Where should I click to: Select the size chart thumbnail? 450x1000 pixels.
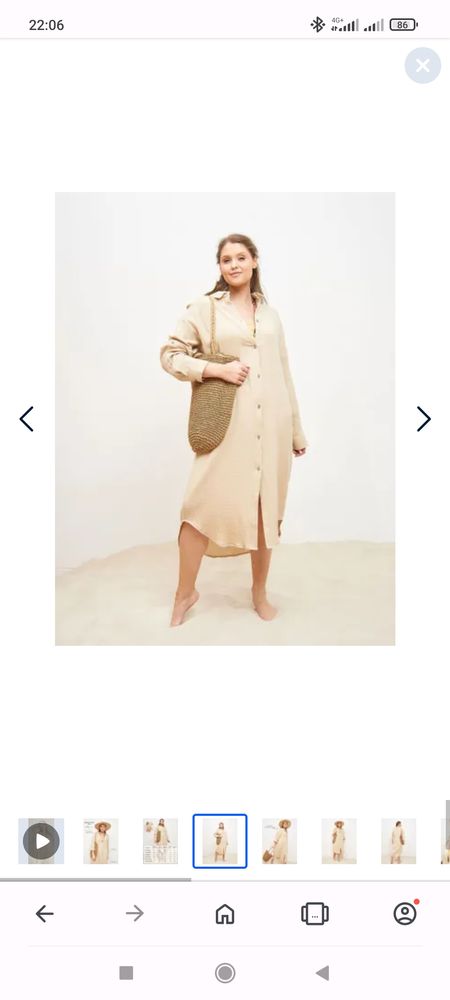click(160, 841)
